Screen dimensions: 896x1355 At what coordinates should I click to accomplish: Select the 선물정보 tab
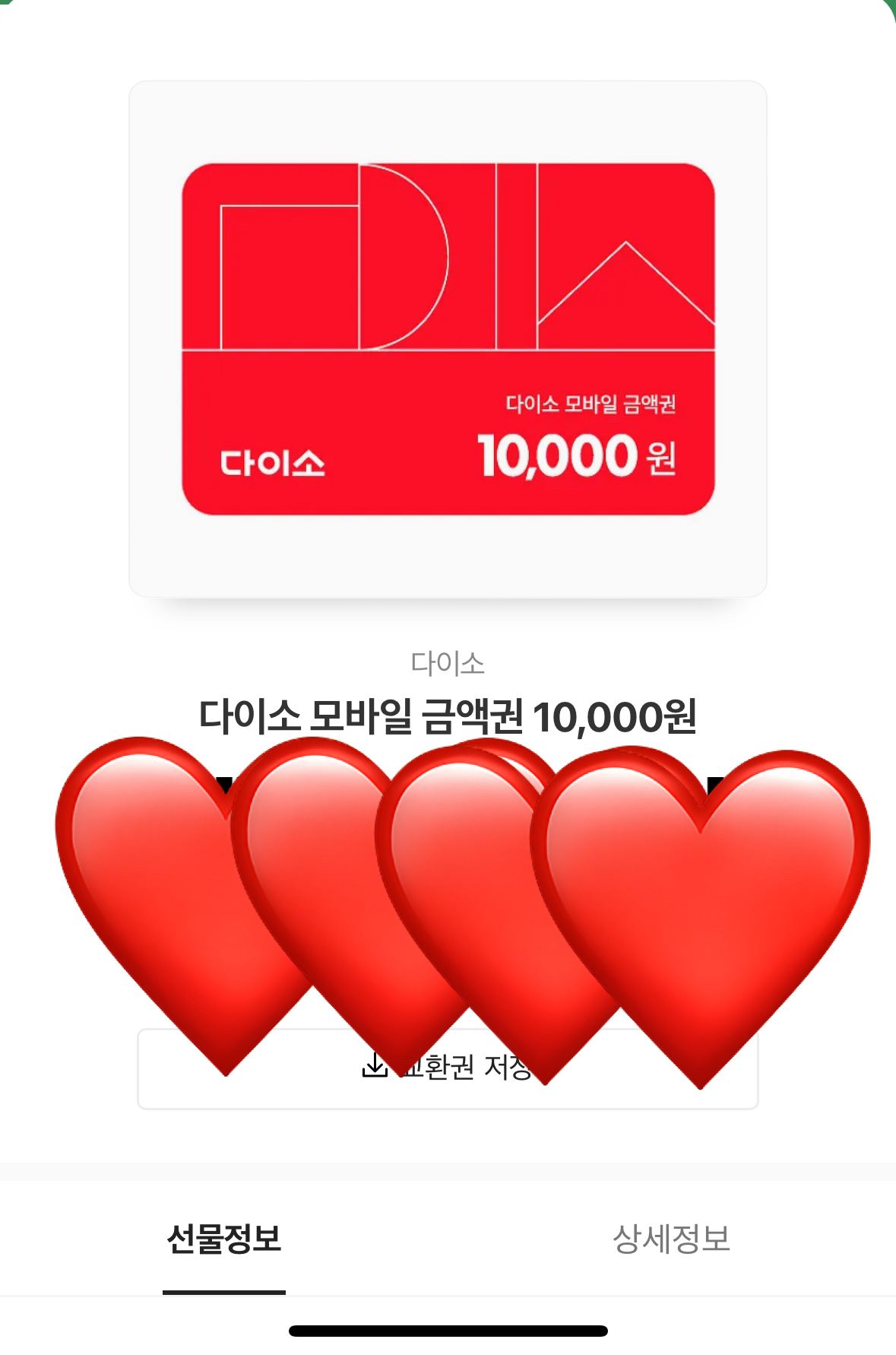point(224,1239)
